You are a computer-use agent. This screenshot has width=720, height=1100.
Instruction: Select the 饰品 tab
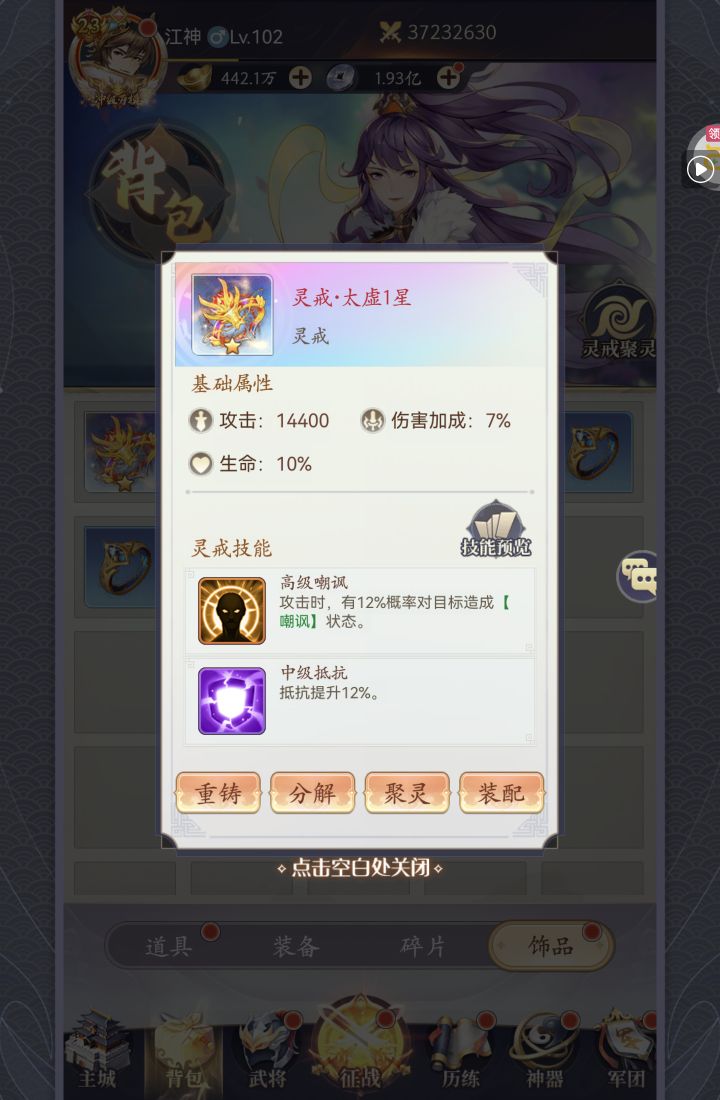pos(550,946)
